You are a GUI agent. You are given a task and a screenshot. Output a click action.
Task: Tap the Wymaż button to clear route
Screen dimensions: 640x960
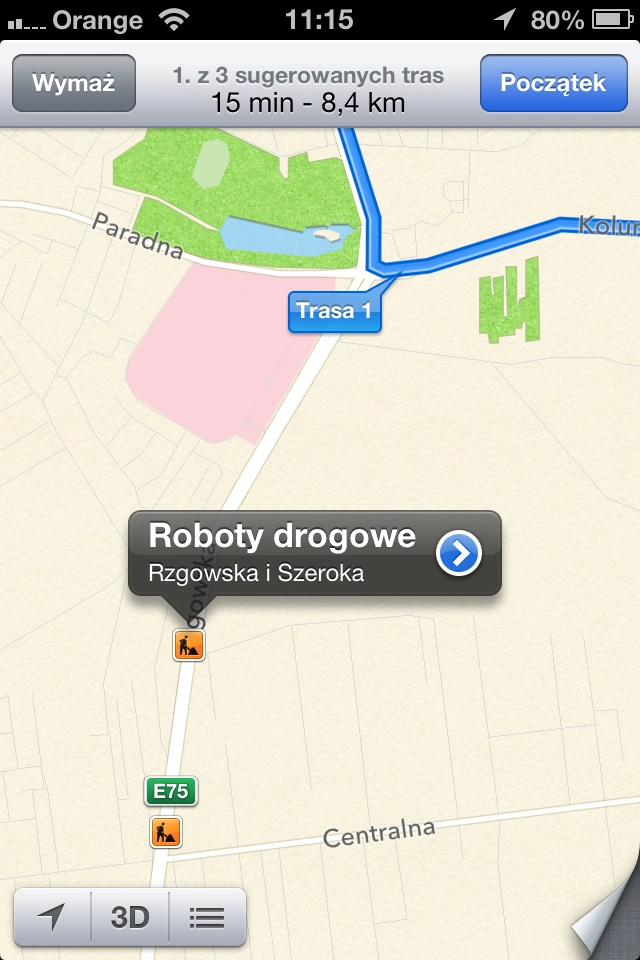(x=73, y=83)
